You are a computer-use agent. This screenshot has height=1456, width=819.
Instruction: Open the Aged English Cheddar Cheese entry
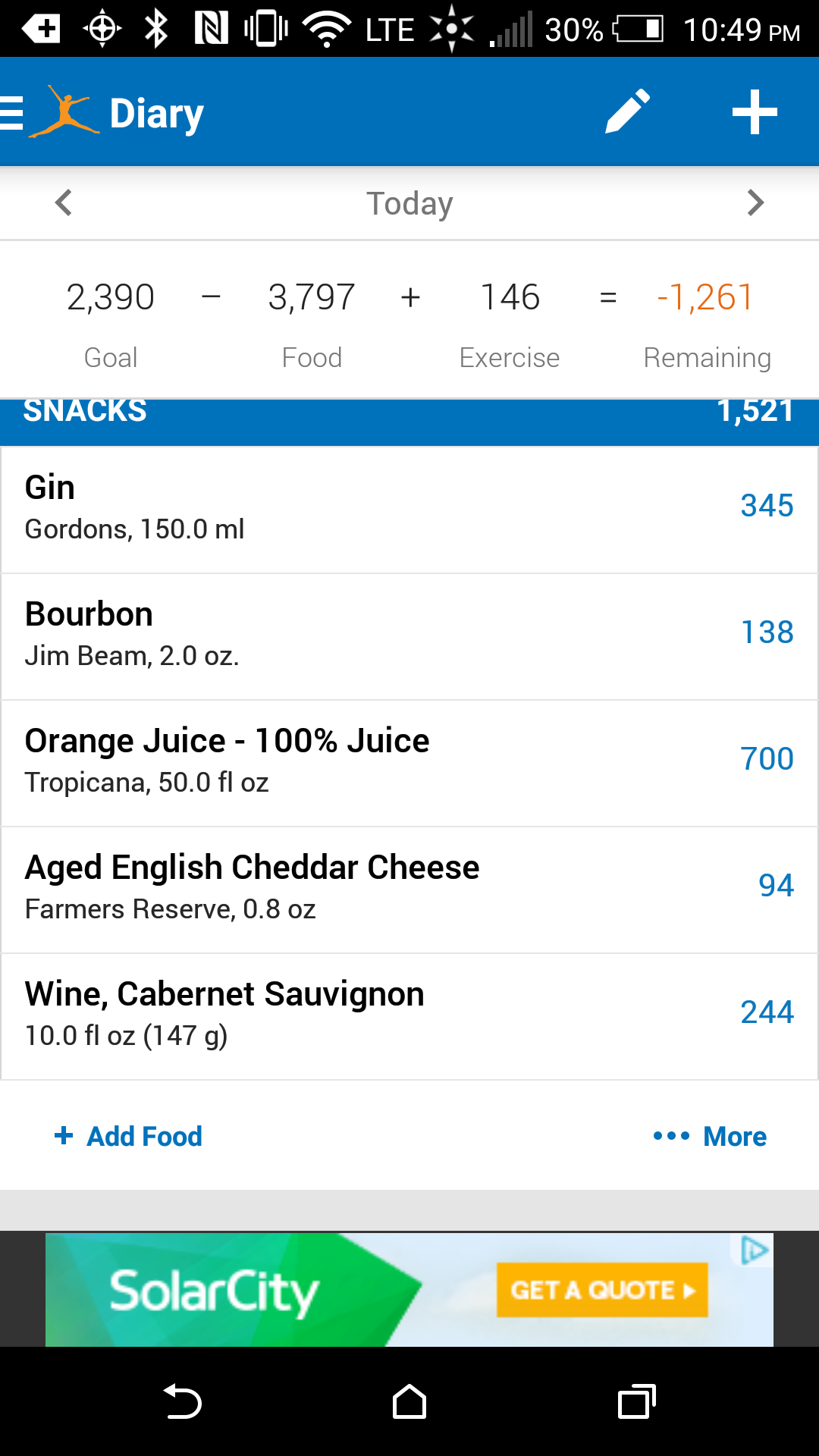point(409,890)
